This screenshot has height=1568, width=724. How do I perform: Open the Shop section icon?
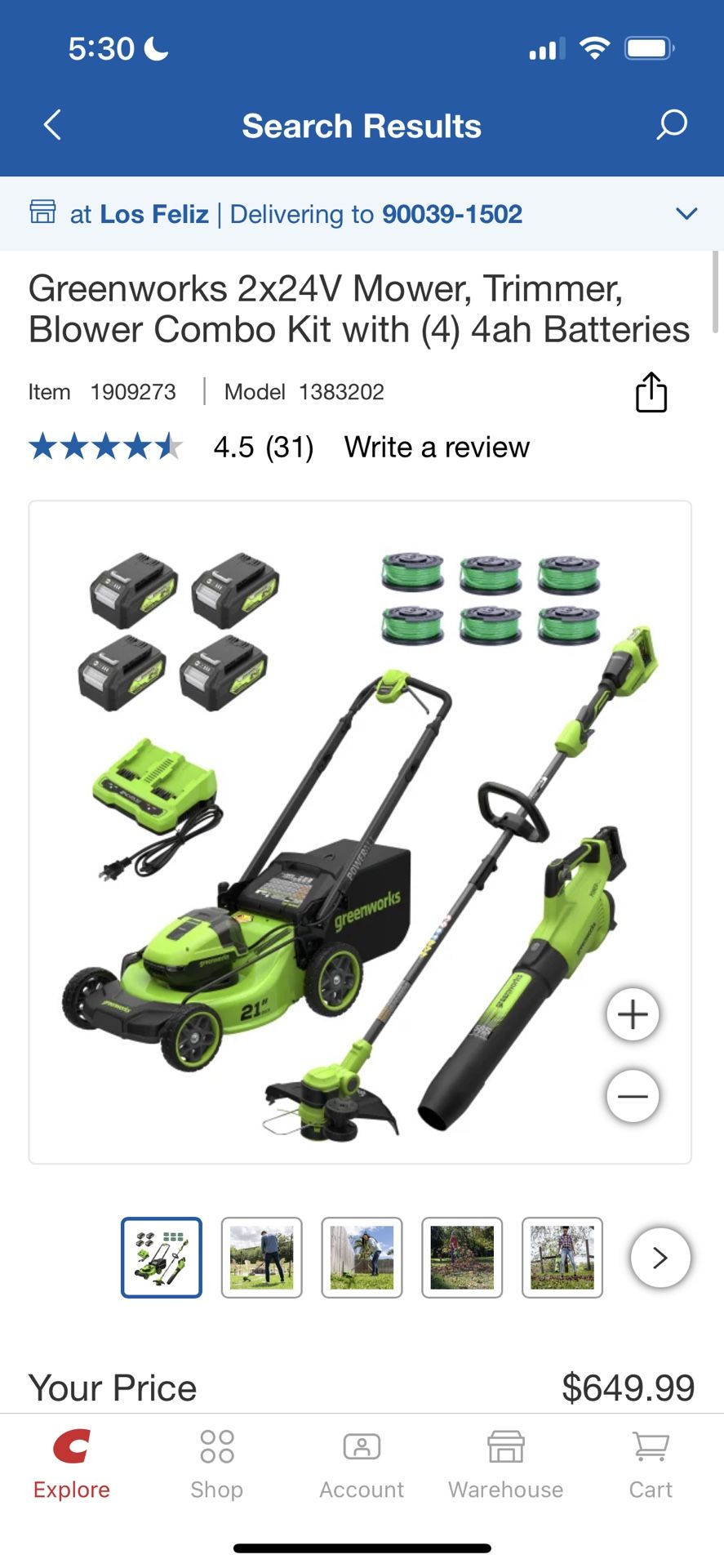point(216,1445)
